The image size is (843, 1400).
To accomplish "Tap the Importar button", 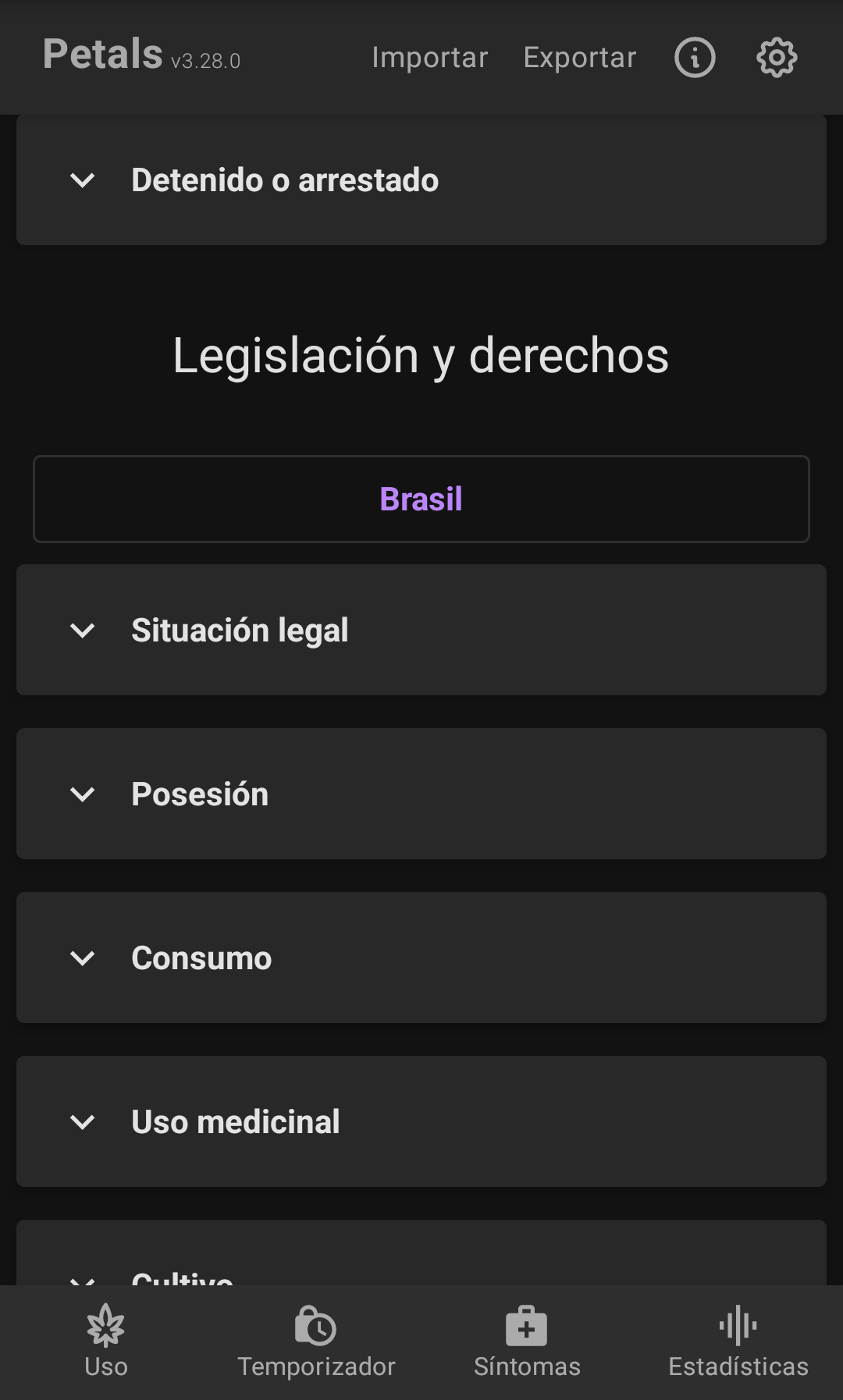I will pyautogui.click(x=430, y=58).
